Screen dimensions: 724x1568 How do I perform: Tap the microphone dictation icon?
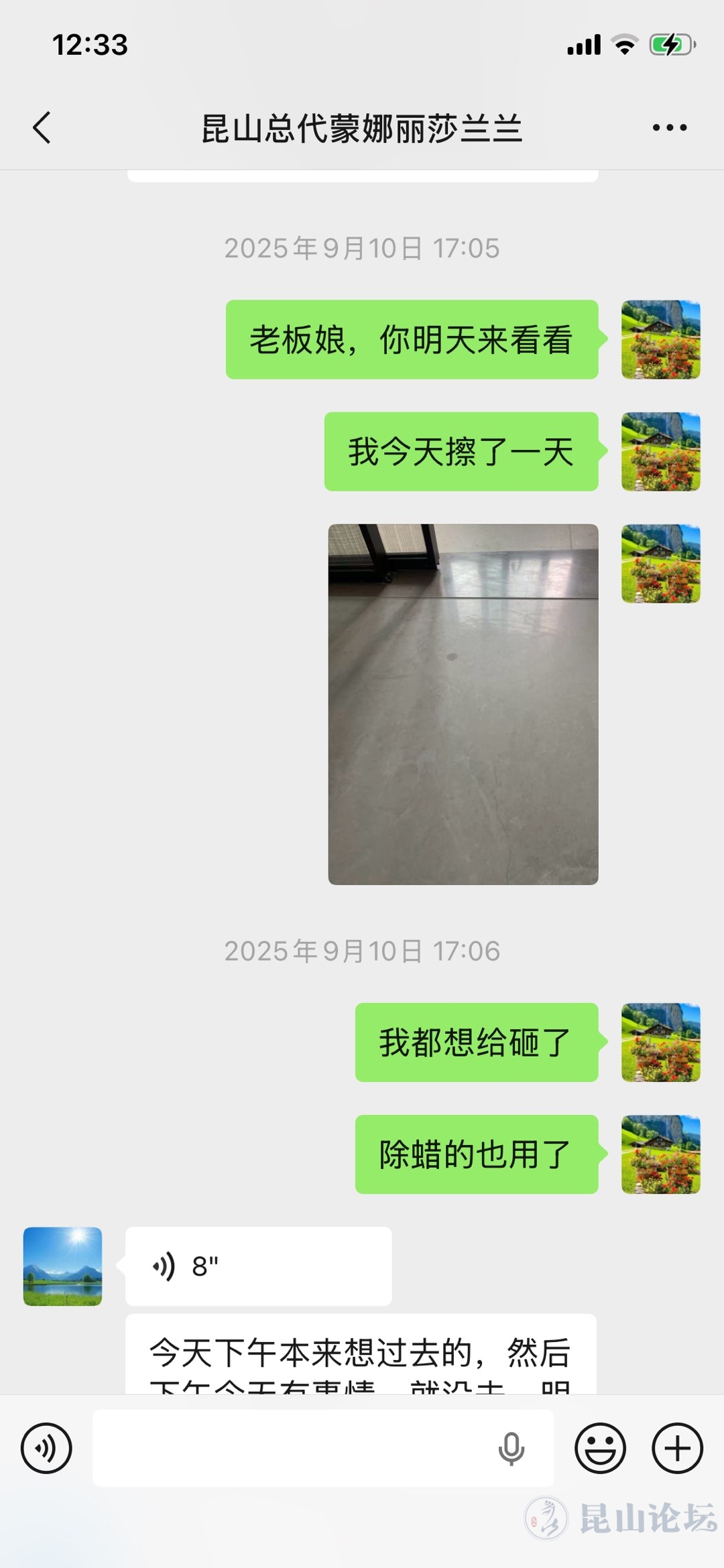pyautogui.click(x=511, y=1449)
